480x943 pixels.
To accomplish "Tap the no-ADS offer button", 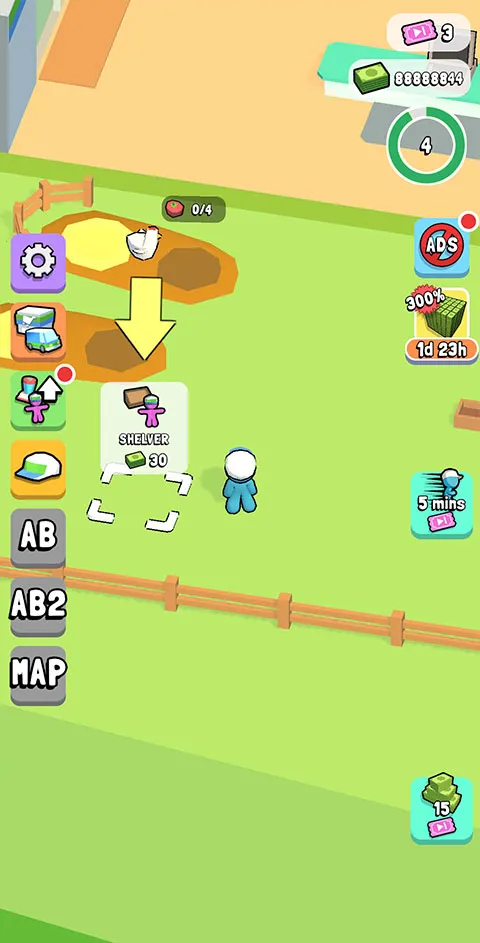I will pyautogui.click(x=442, y=247).
